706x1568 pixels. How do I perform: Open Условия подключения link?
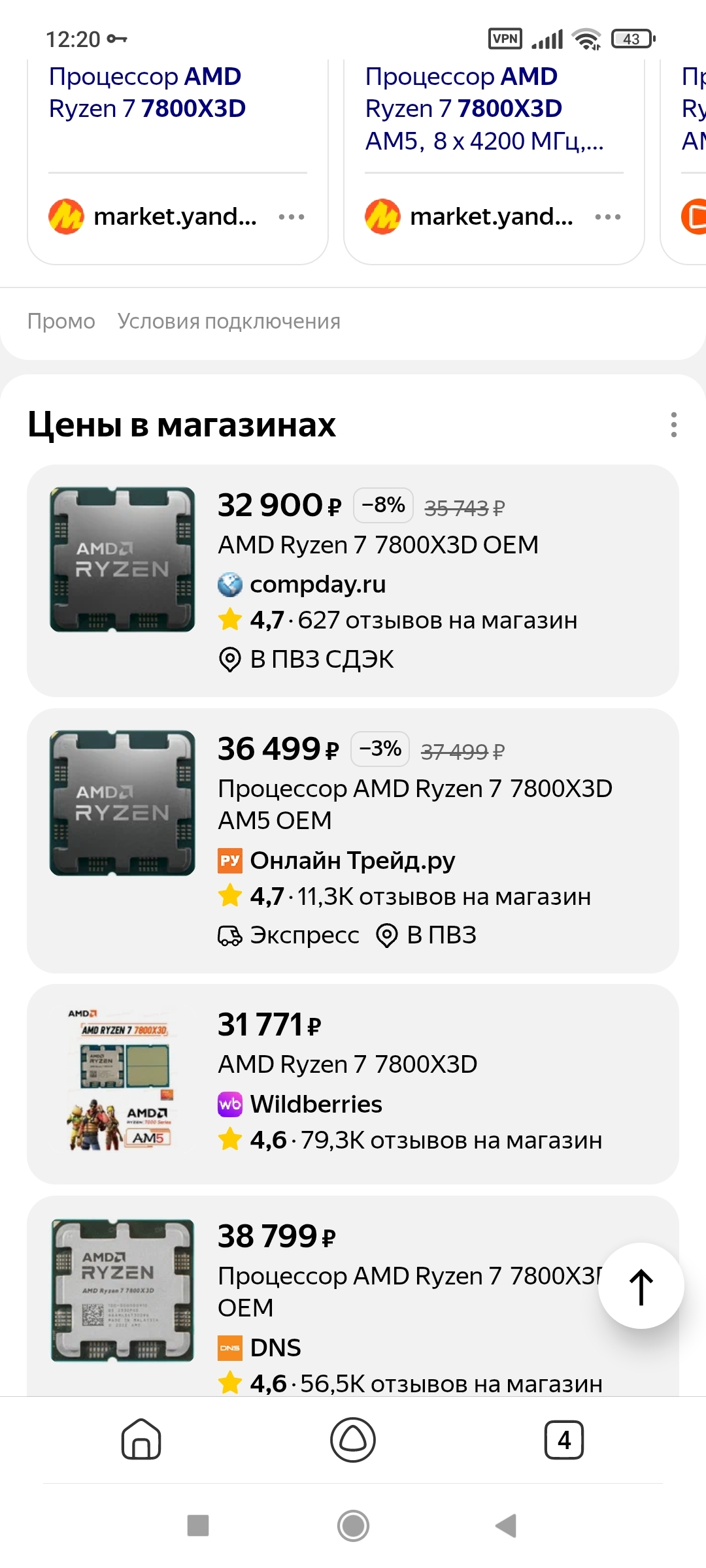click(229, 321)
